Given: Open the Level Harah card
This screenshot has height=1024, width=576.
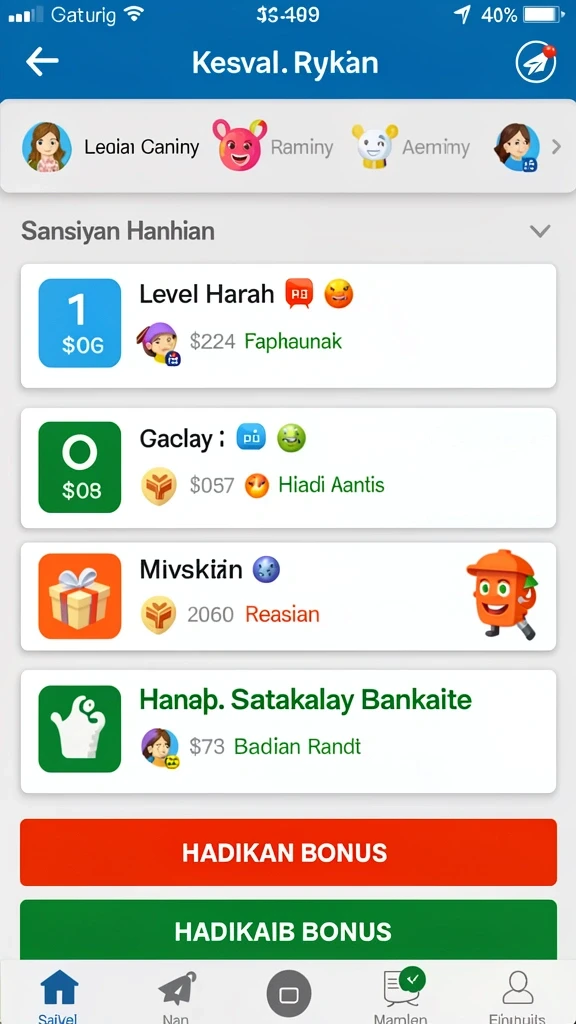Looking at the screenshot, I should click(288, 326).
